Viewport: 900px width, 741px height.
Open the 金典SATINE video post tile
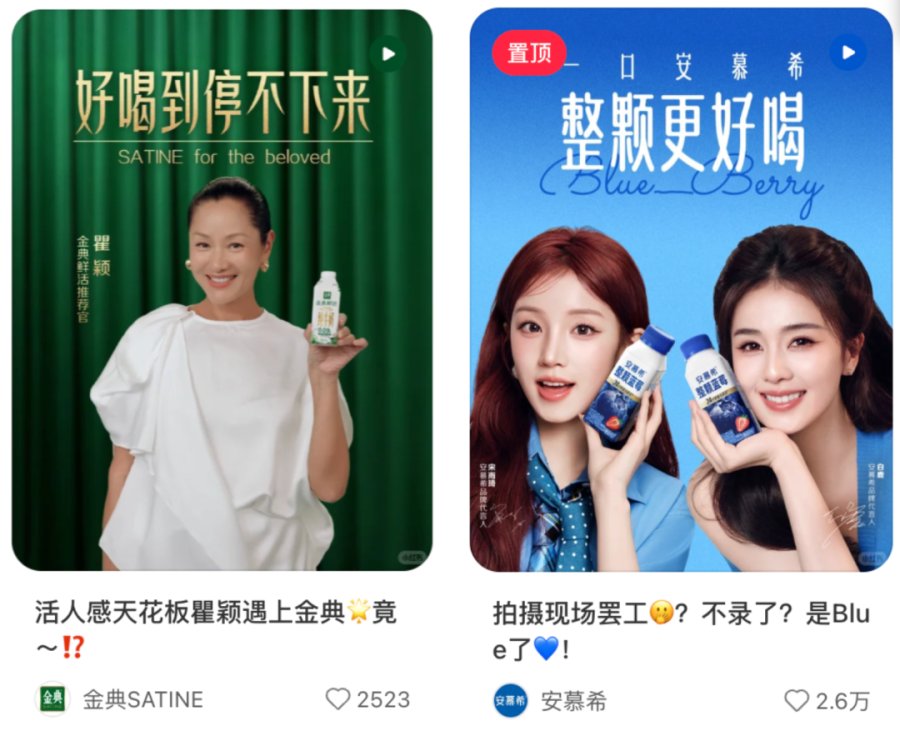(222, 290)
